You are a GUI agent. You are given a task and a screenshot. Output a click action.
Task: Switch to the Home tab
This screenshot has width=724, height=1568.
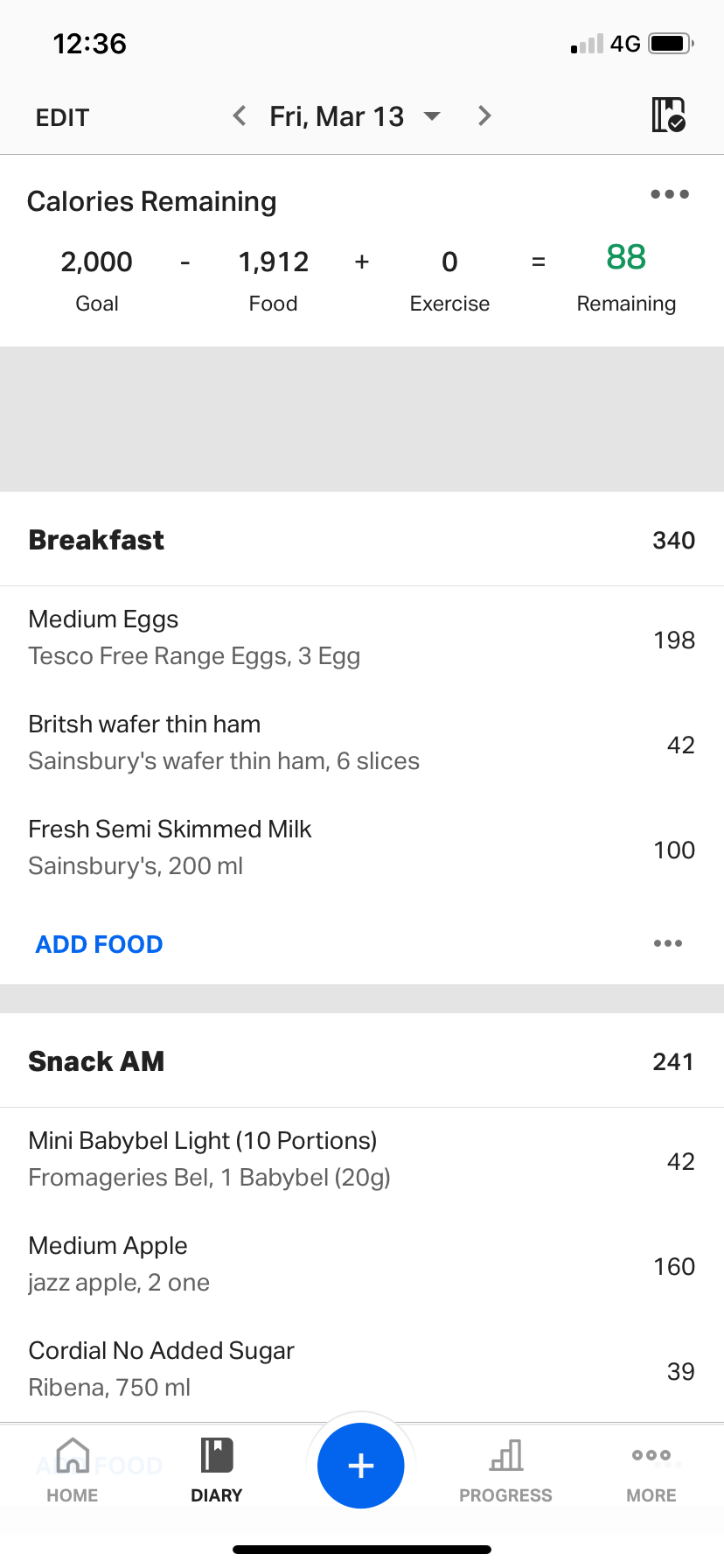tap(73, 1471)
